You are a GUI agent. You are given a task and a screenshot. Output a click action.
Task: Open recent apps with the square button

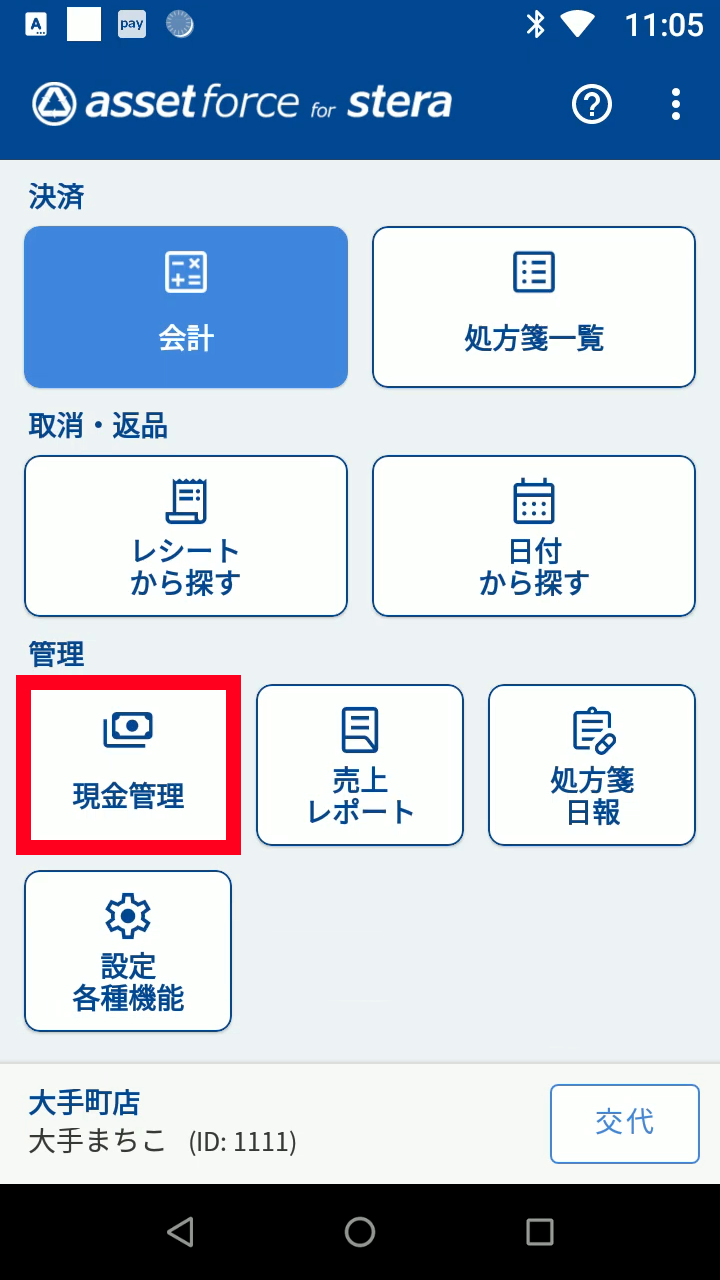coord(539,1232)
